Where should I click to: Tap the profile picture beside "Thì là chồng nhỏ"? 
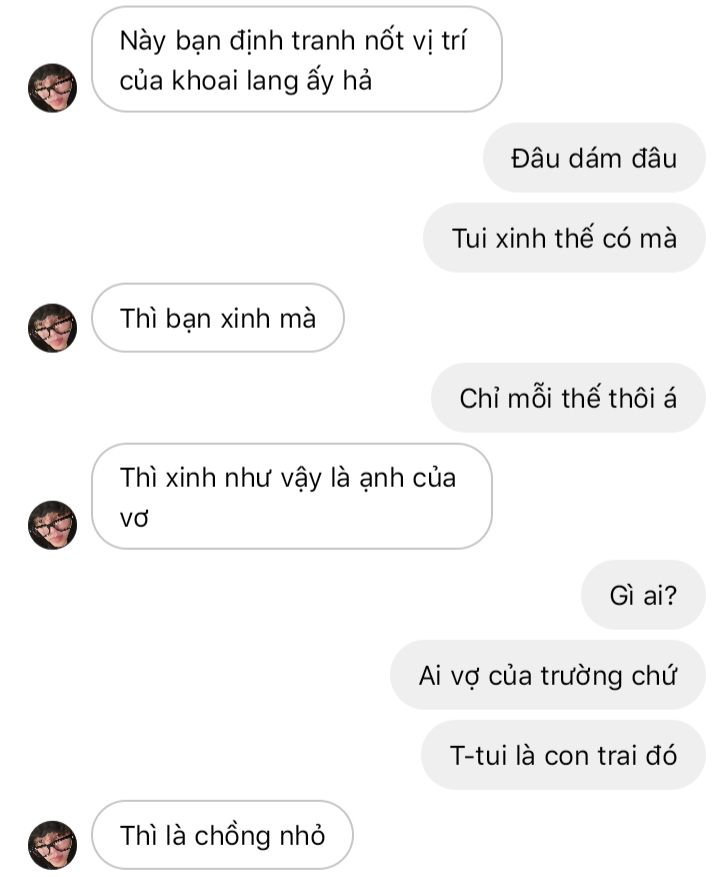(x=52, y=844)
